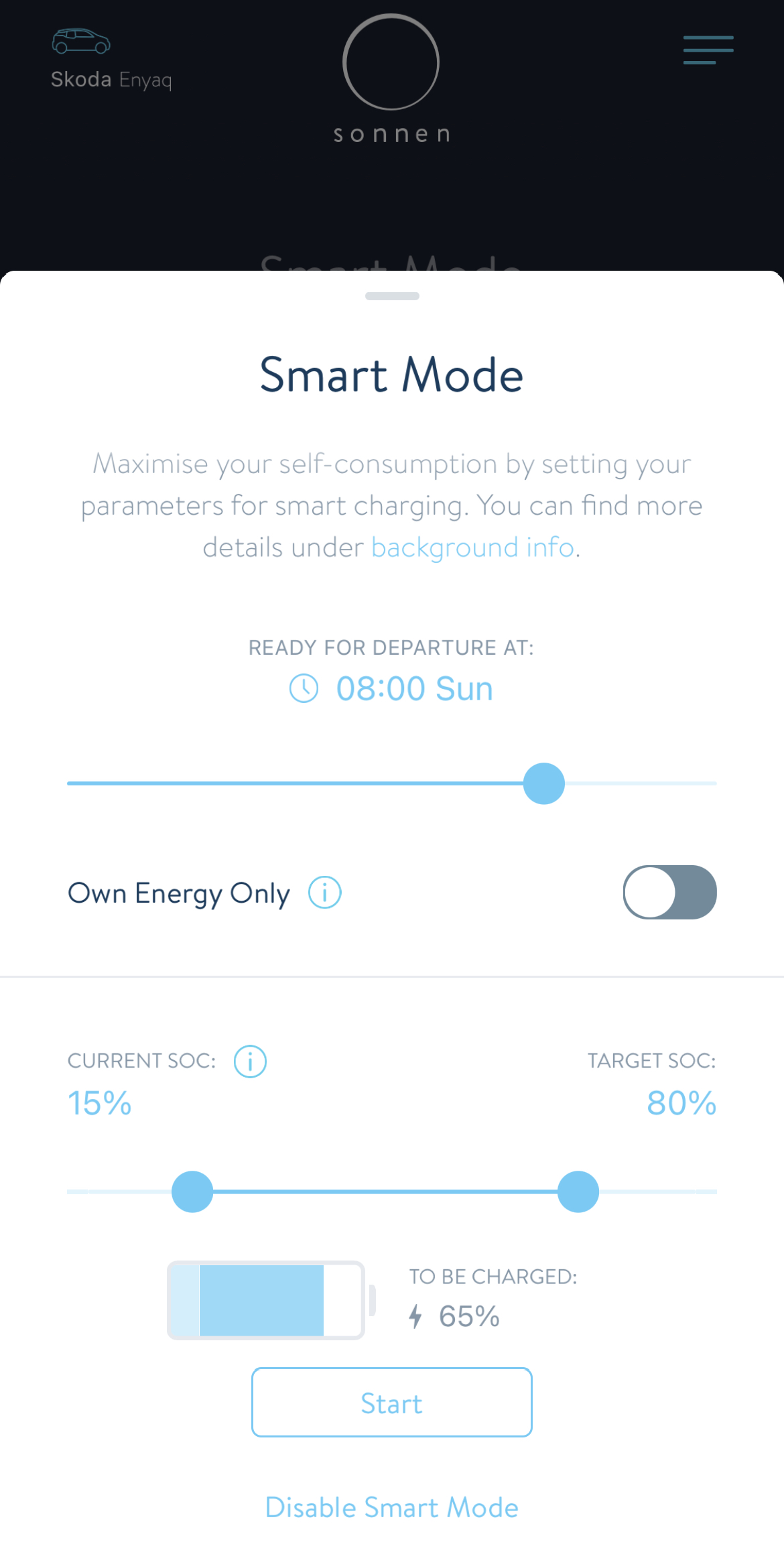Open the Skoda Enyaq vehicle selector
Image resolution: width=784 pixels, height=1544 pixels.
click(x=111, y=60)
